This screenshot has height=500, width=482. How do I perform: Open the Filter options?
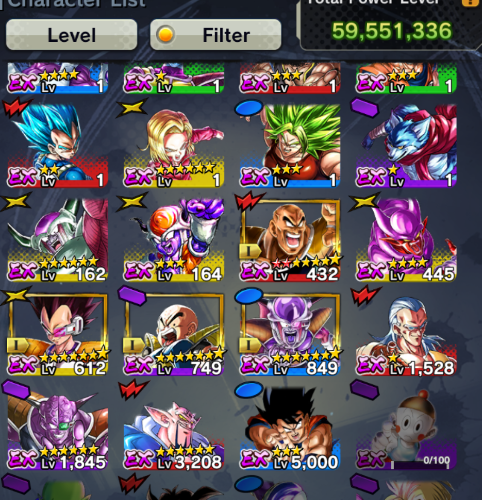click(x=216, y=35)
